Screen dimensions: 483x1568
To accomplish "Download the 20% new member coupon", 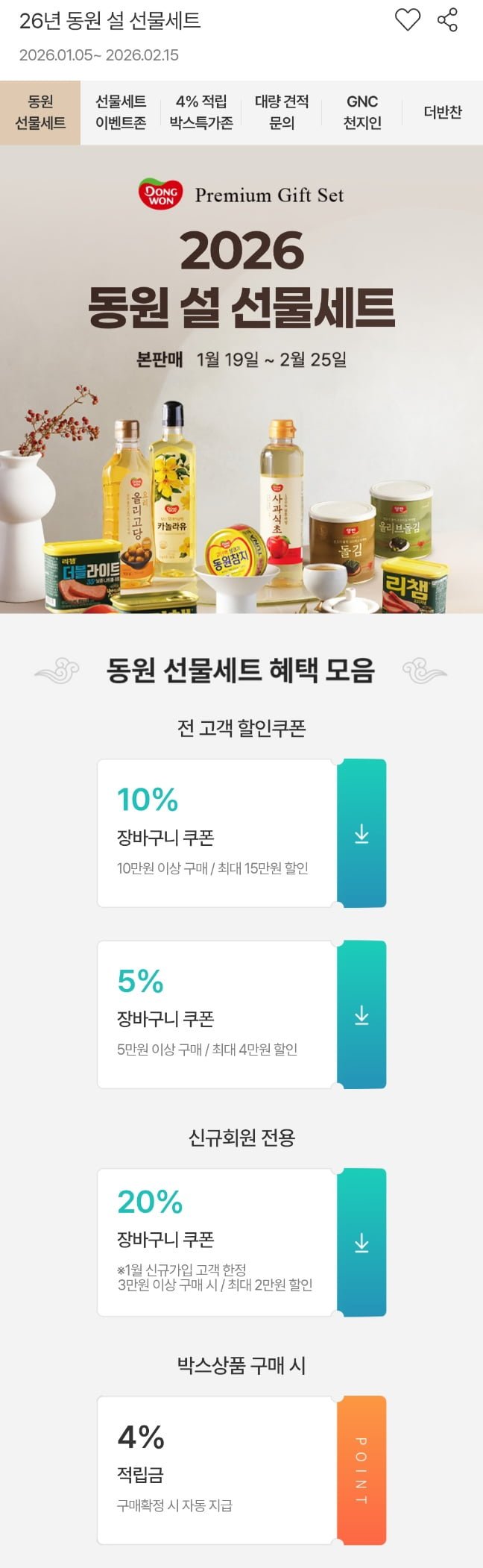I will [x=362, y=1242].
